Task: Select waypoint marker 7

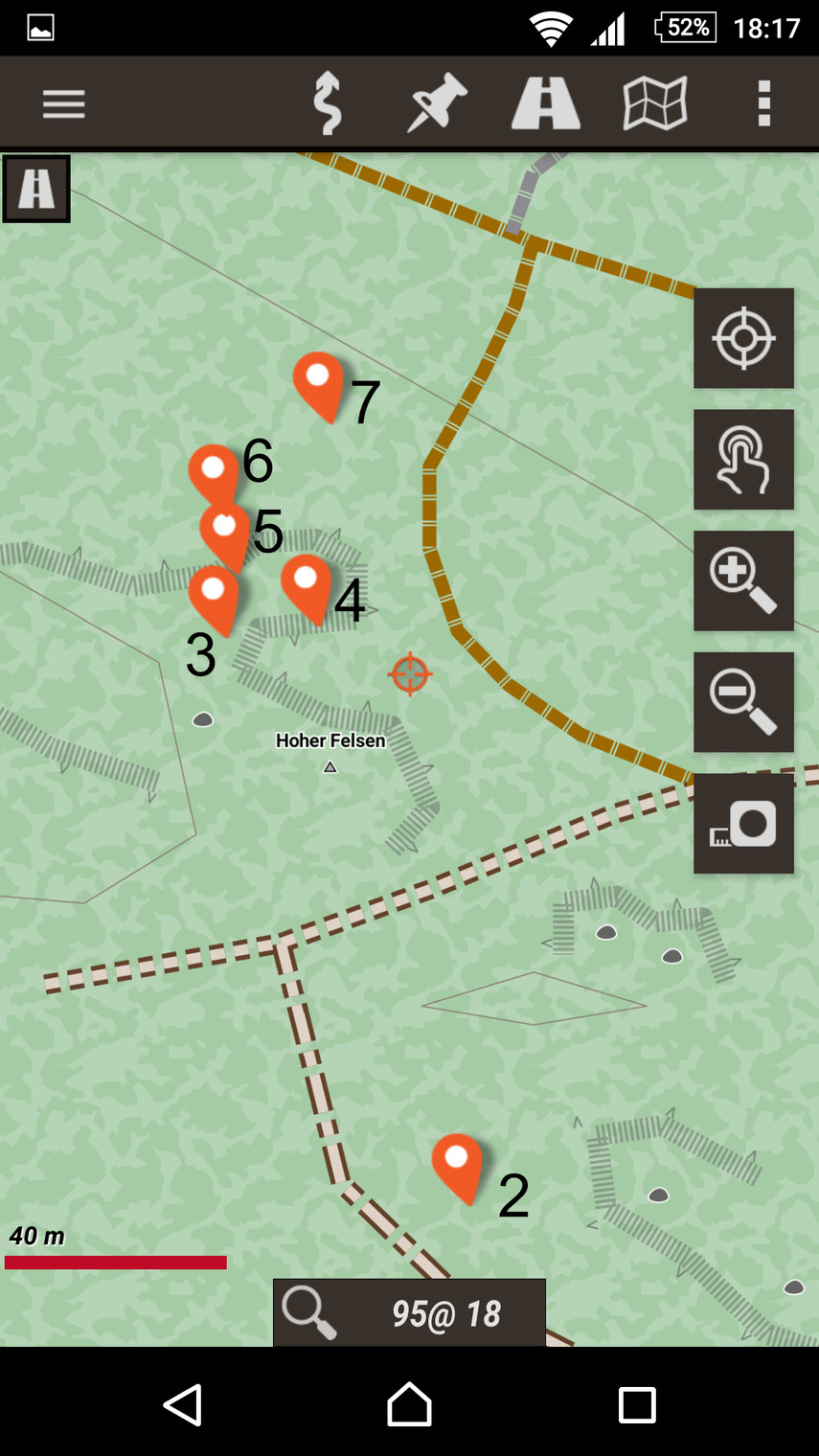Action: (318, 381)
